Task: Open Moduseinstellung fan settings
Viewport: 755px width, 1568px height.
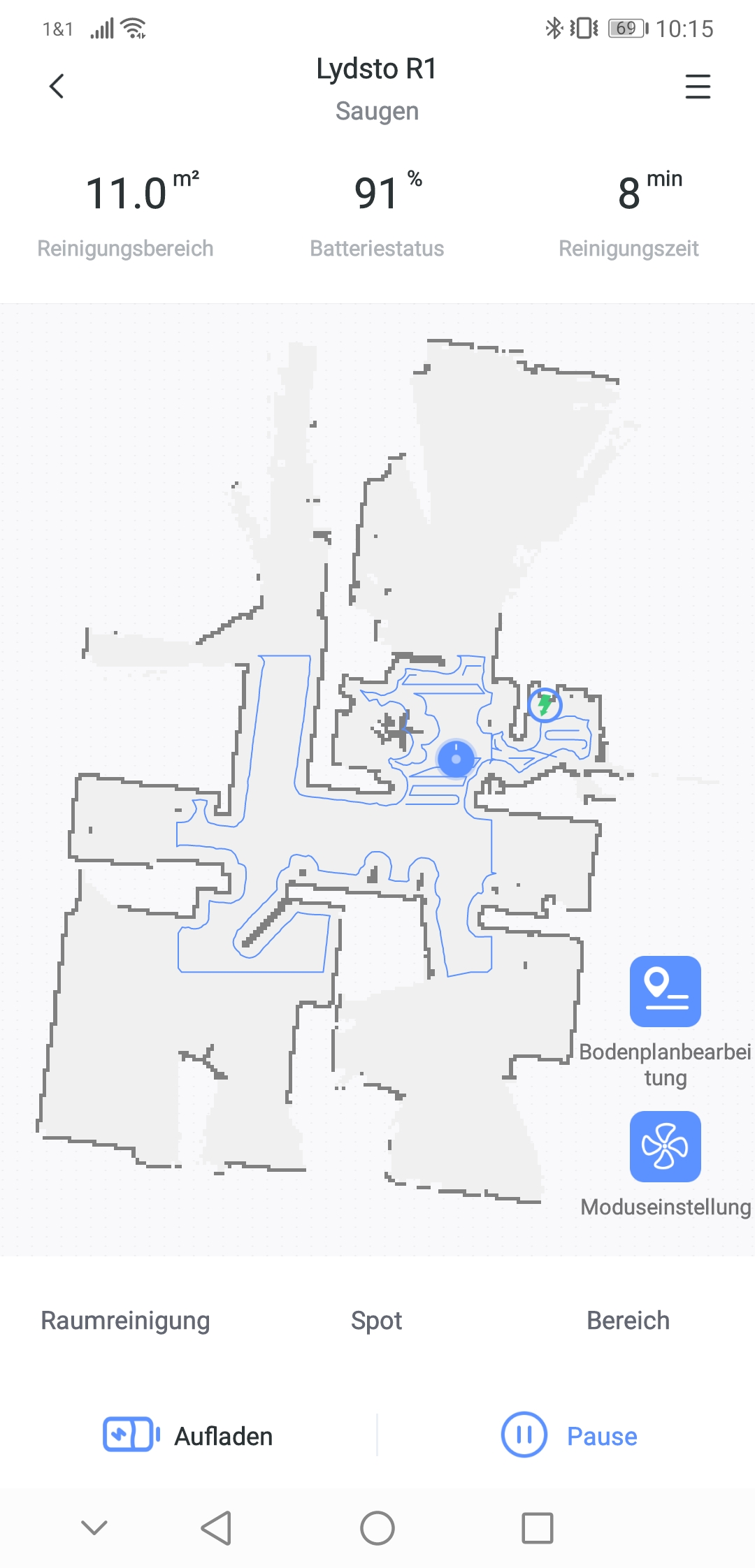Action: click(x=665, y=1147)
